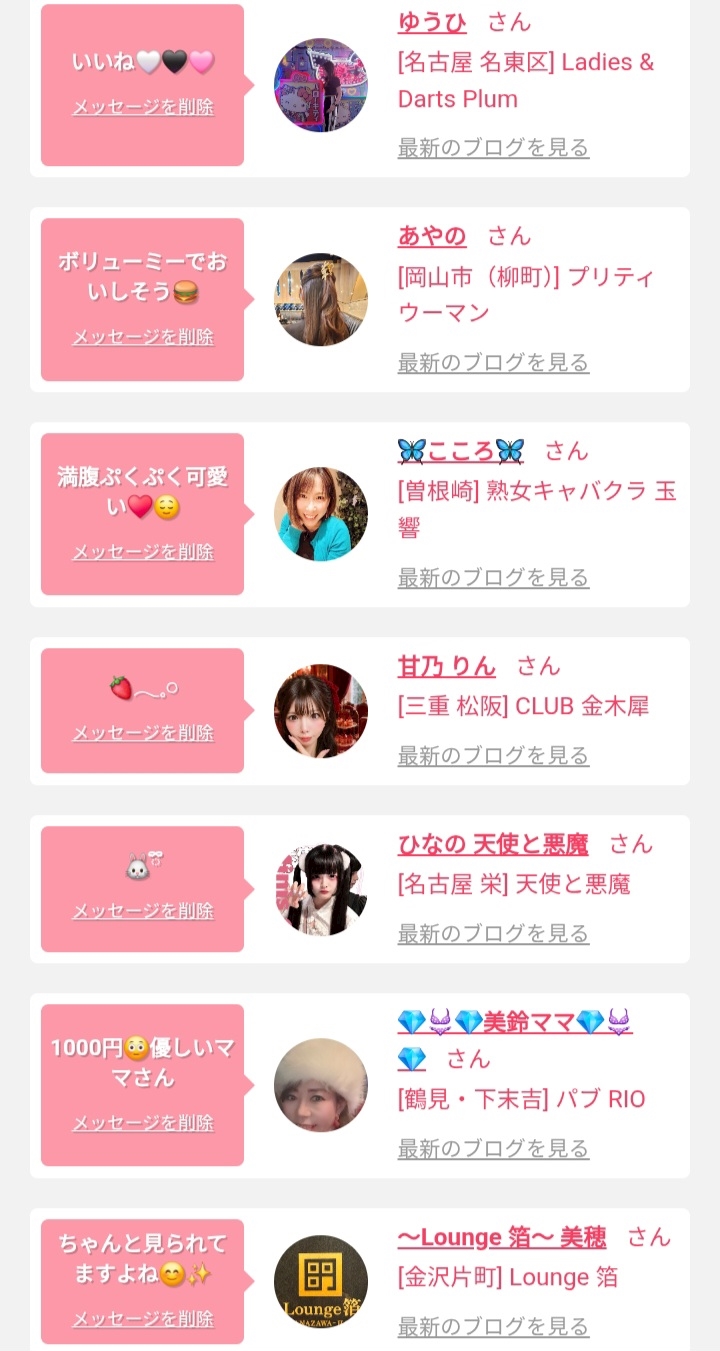Open あやの's profile name link
The height and width of the screenshot is (1351, 720).
(432, 236)
